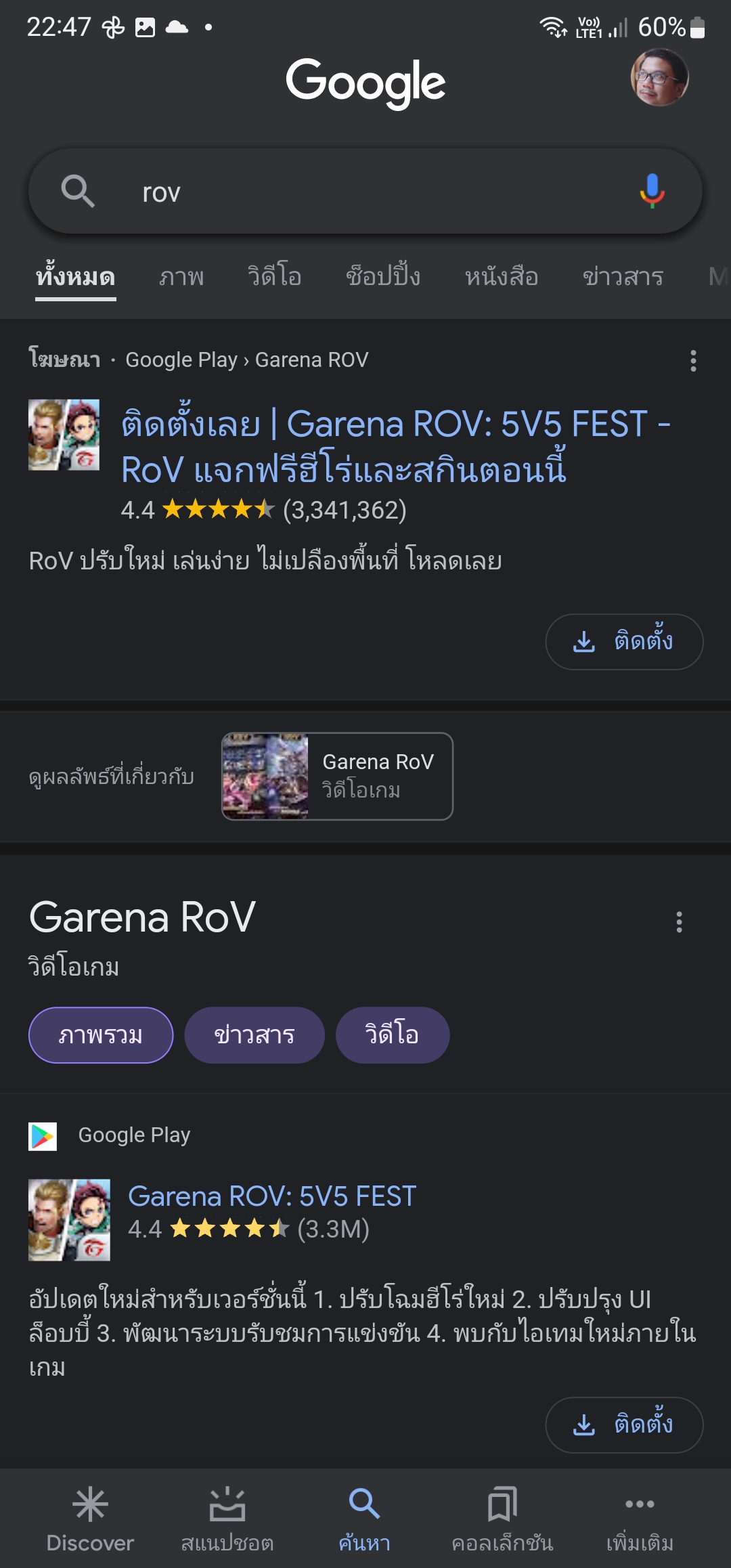Switch to the วิดีโอ results tab
The image size is (731, 1568).
pos(274,277)
